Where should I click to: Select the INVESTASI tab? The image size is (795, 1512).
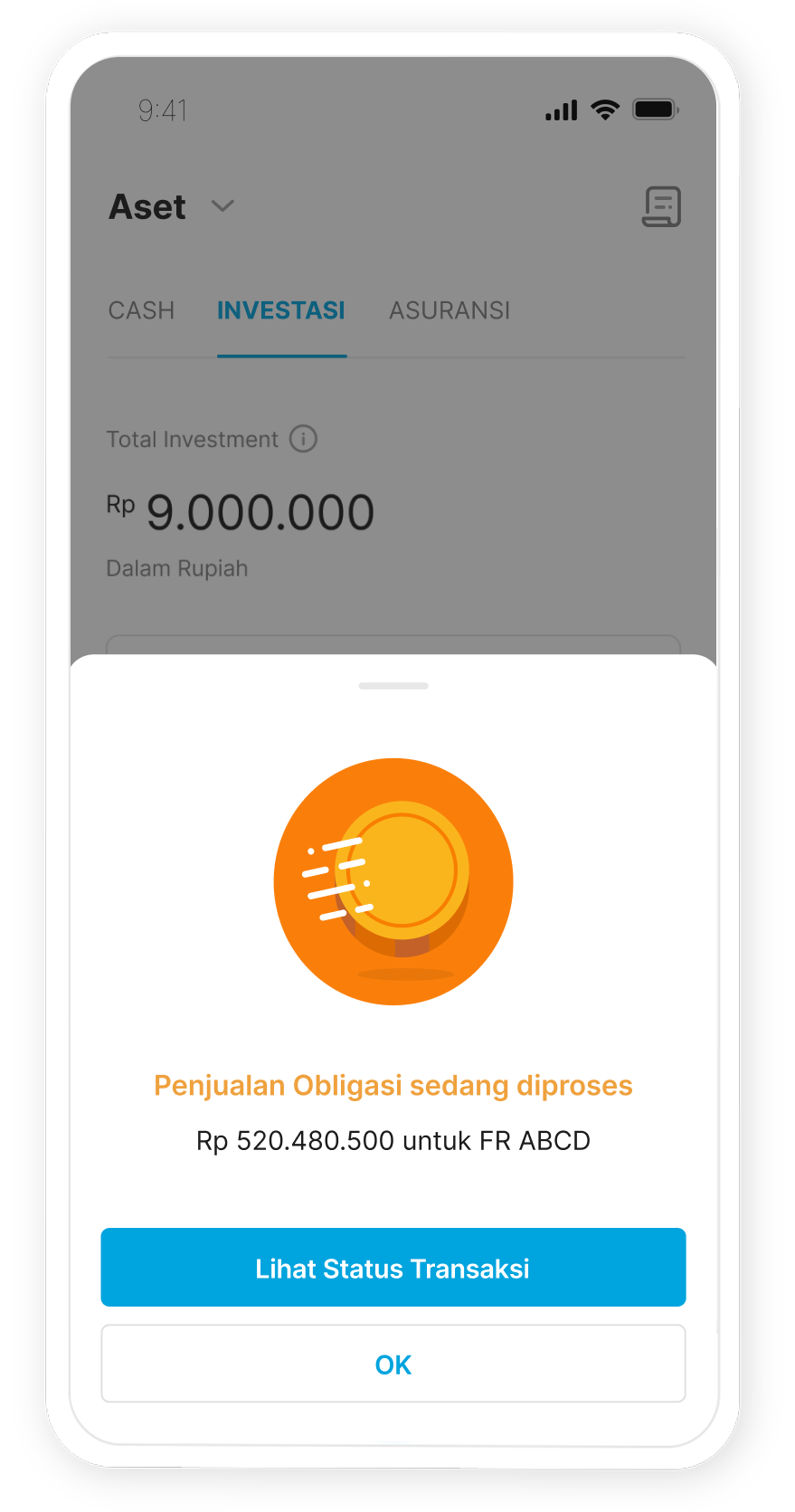click(281, 310)
